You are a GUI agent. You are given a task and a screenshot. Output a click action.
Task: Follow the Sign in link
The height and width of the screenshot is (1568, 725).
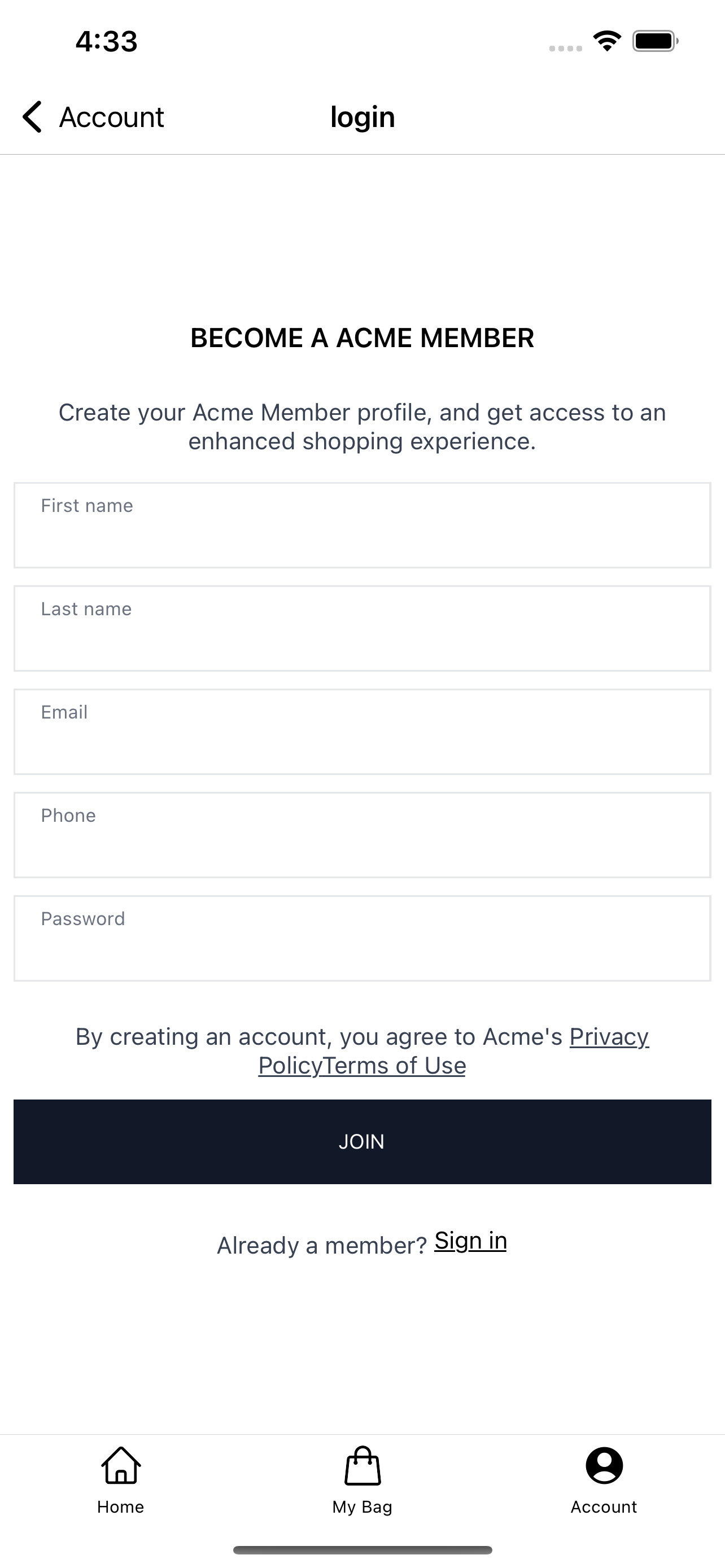470,1241
